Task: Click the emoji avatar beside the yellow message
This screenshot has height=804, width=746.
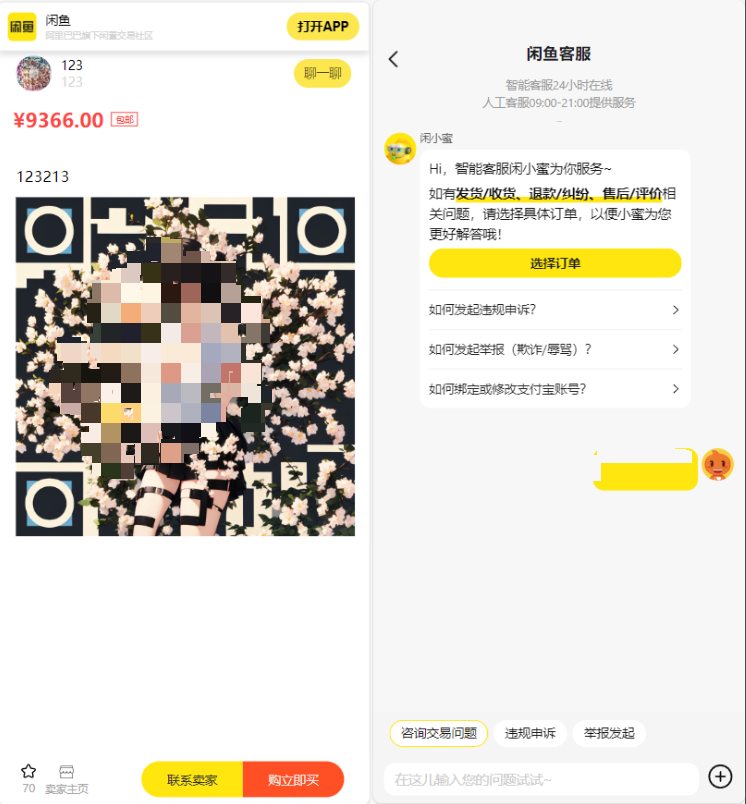Action: click(717, 464)
